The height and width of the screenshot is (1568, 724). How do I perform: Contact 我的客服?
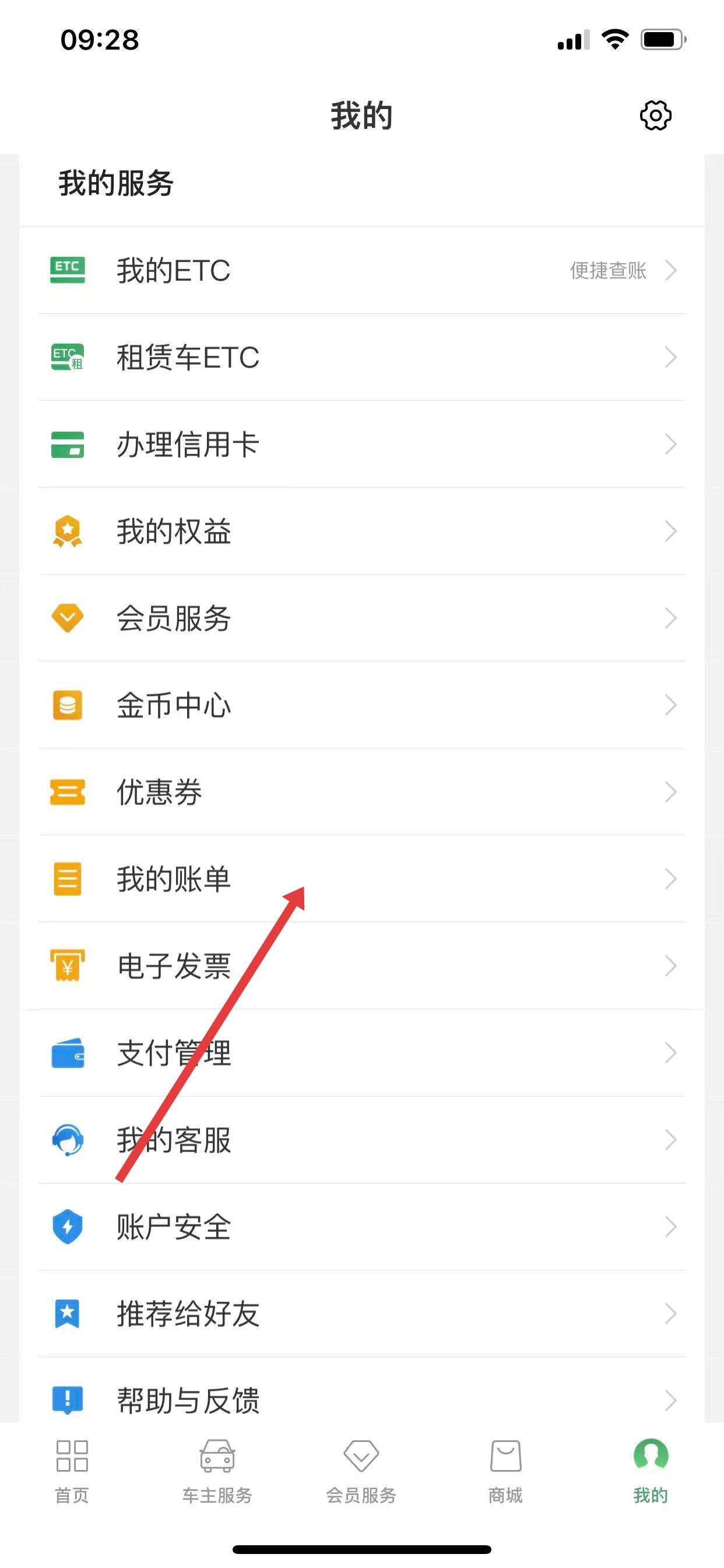361,1140
